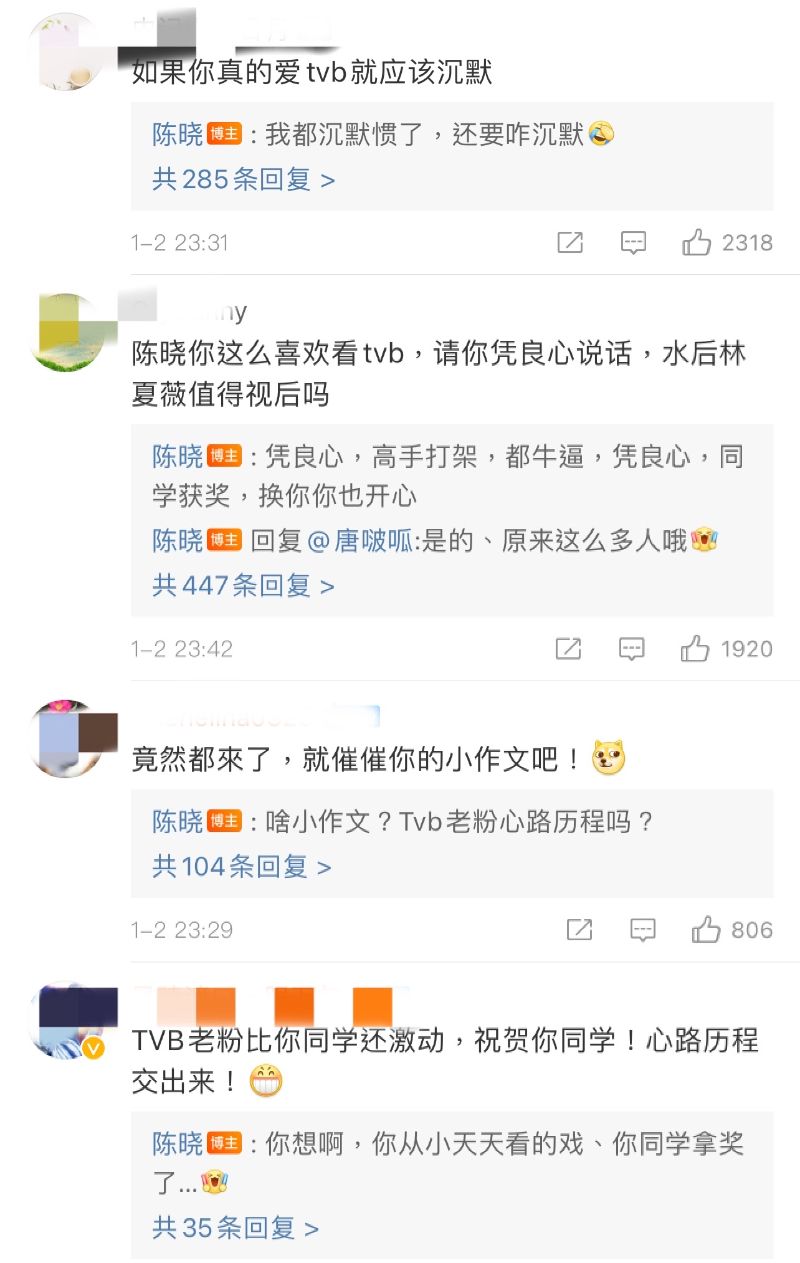This screenshot has height=1263, width=800.
Task: Share the comment posted at 1-2 23:29
Action: pos(579,930)
